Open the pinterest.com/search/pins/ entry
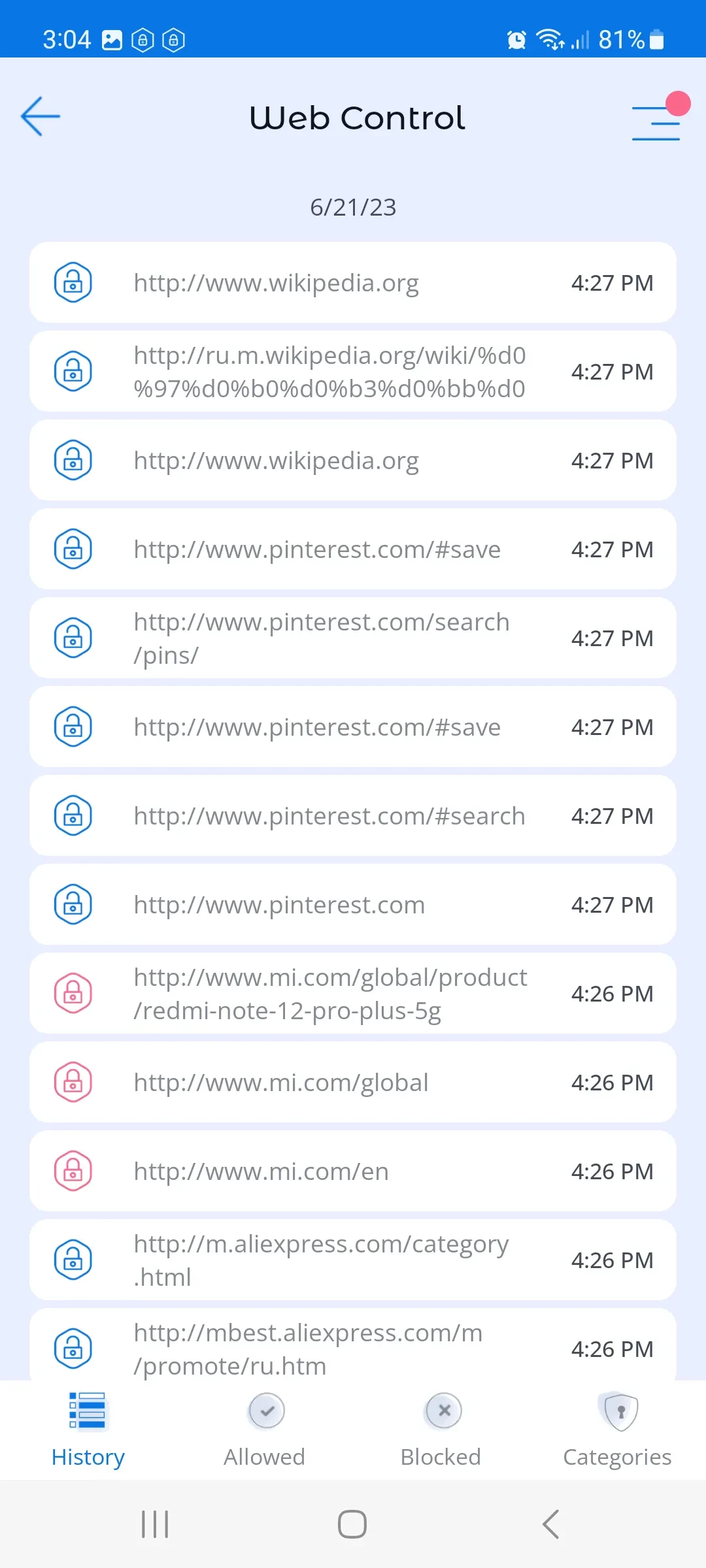706x1568 pixels. coord(353,638)
